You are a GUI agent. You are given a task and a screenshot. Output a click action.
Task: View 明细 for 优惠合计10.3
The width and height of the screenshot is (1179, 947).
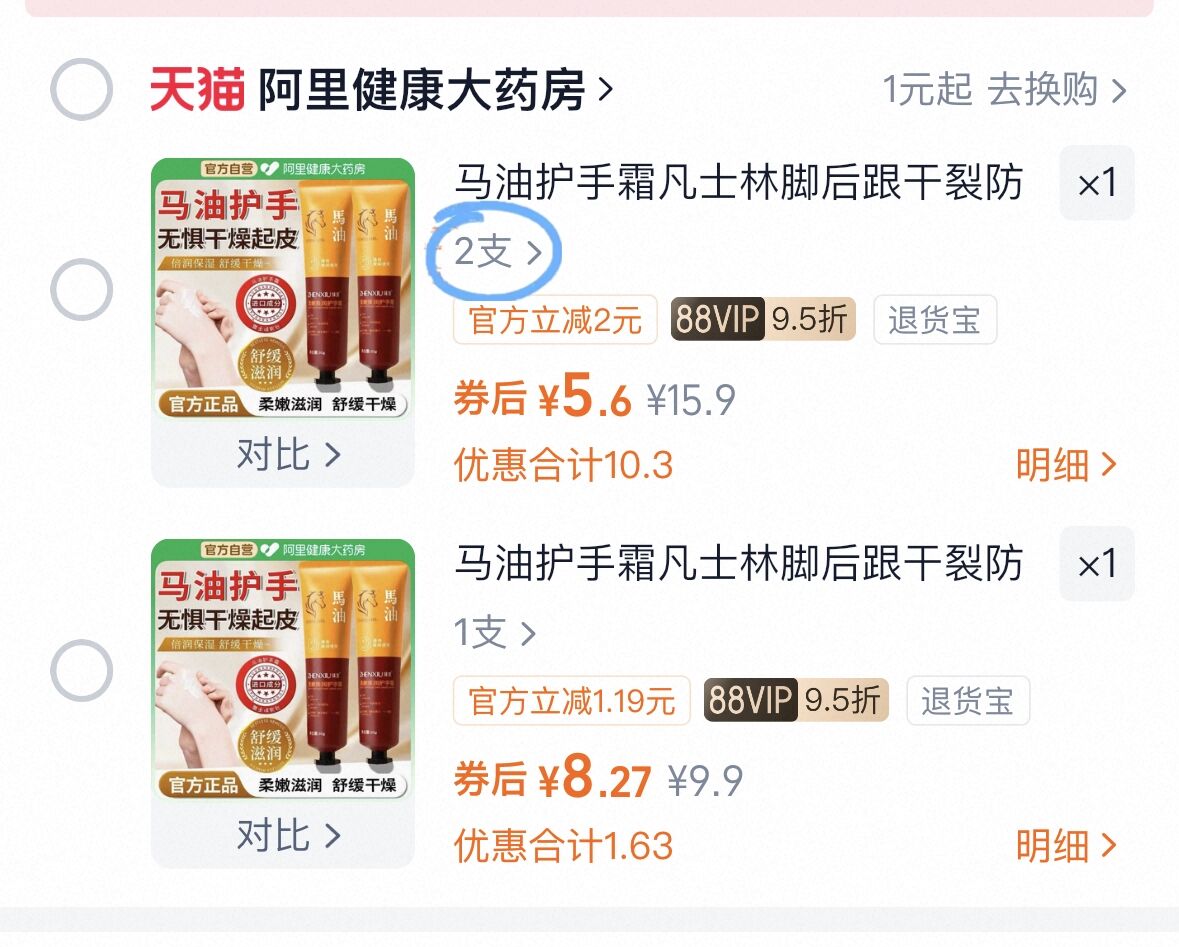tap(1065, 465)
